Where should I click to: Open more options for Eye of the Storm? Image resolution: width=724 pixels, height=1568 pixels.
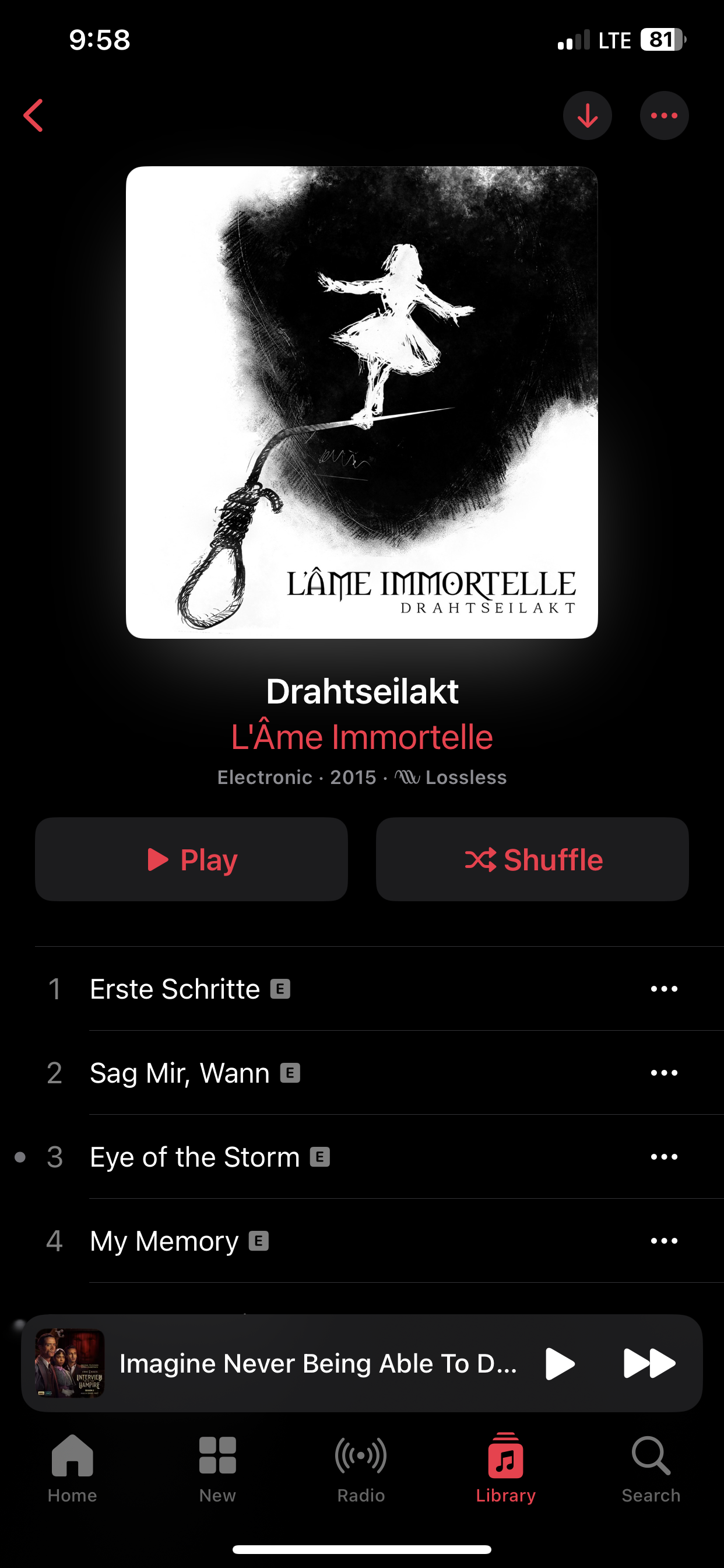point(664,1157)
